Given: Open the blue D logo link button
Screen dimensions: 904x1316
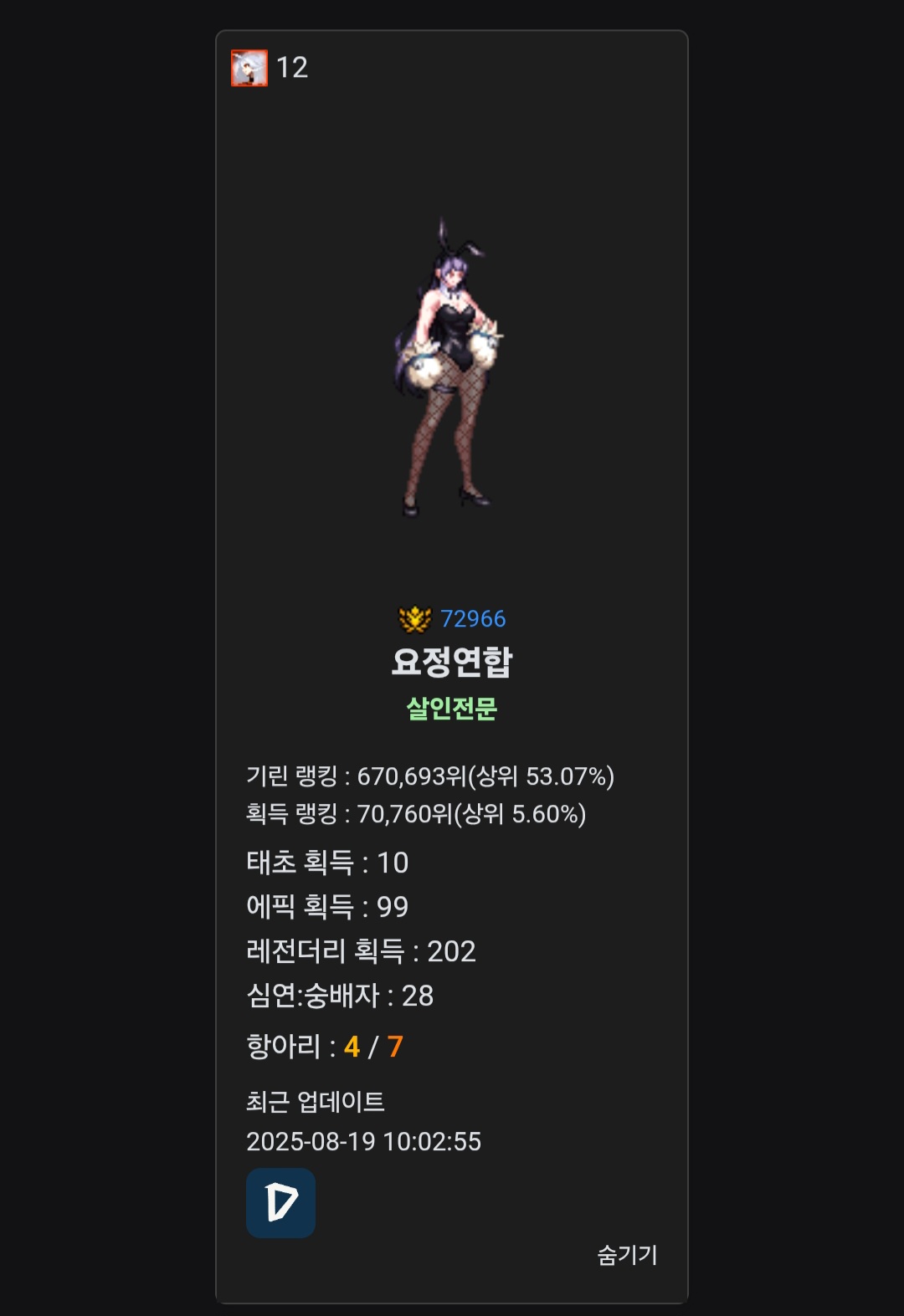Looking at the screenshot, I should (x=280, y=1203).
